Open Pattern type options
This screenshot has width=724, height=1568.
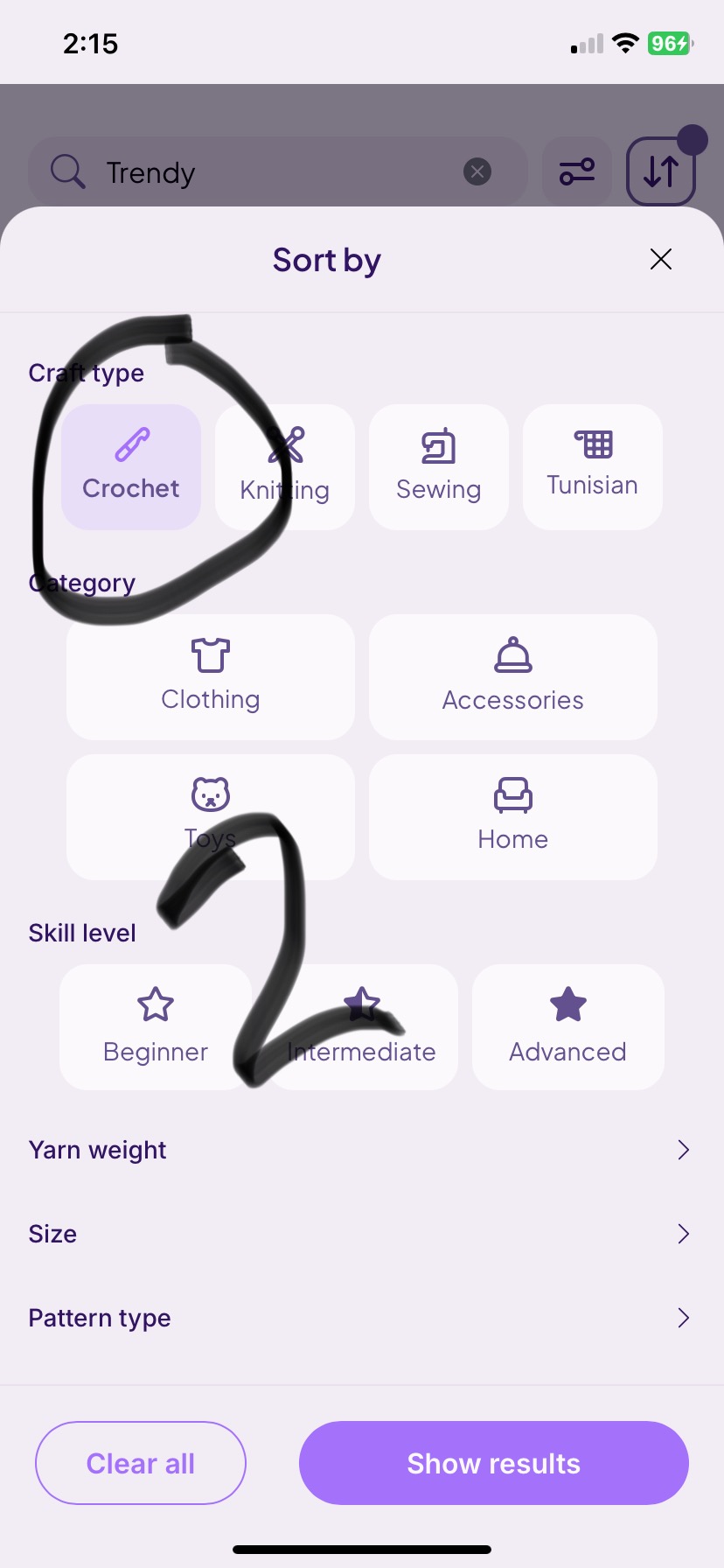pyautogui.click(x=362, y=1318)
